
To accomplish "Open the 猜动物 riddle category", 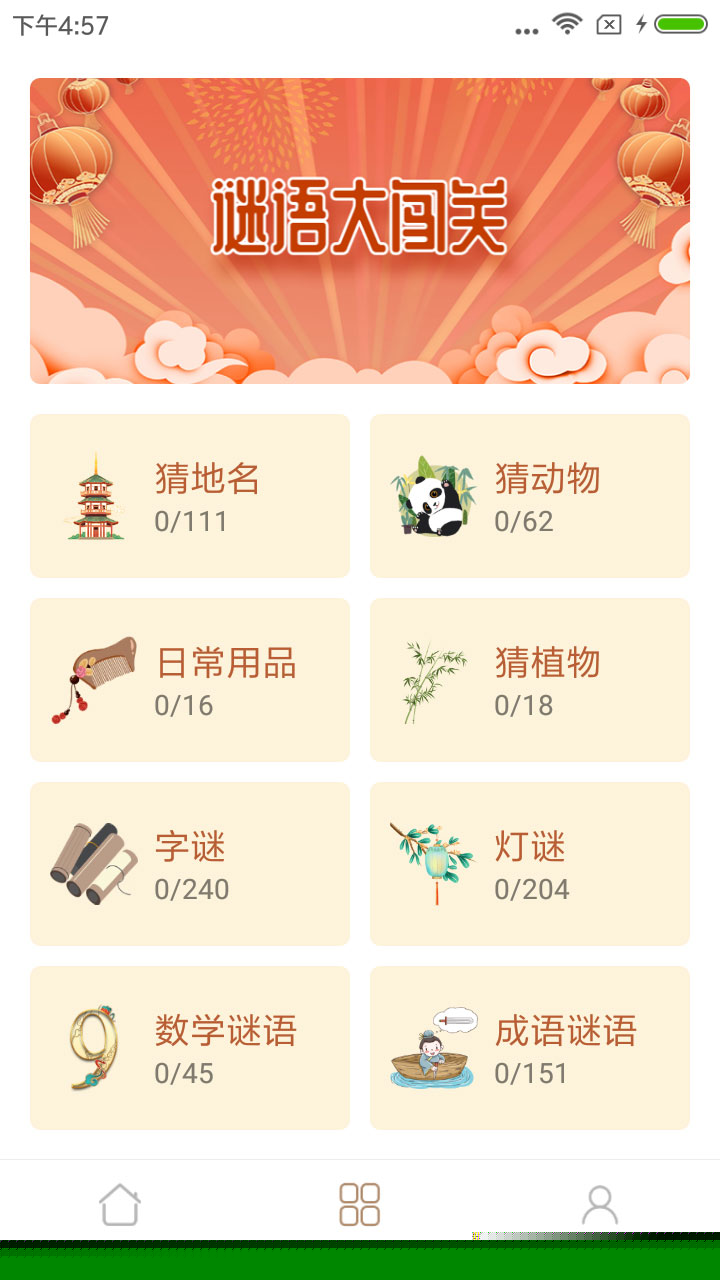I will click(530, 496).
